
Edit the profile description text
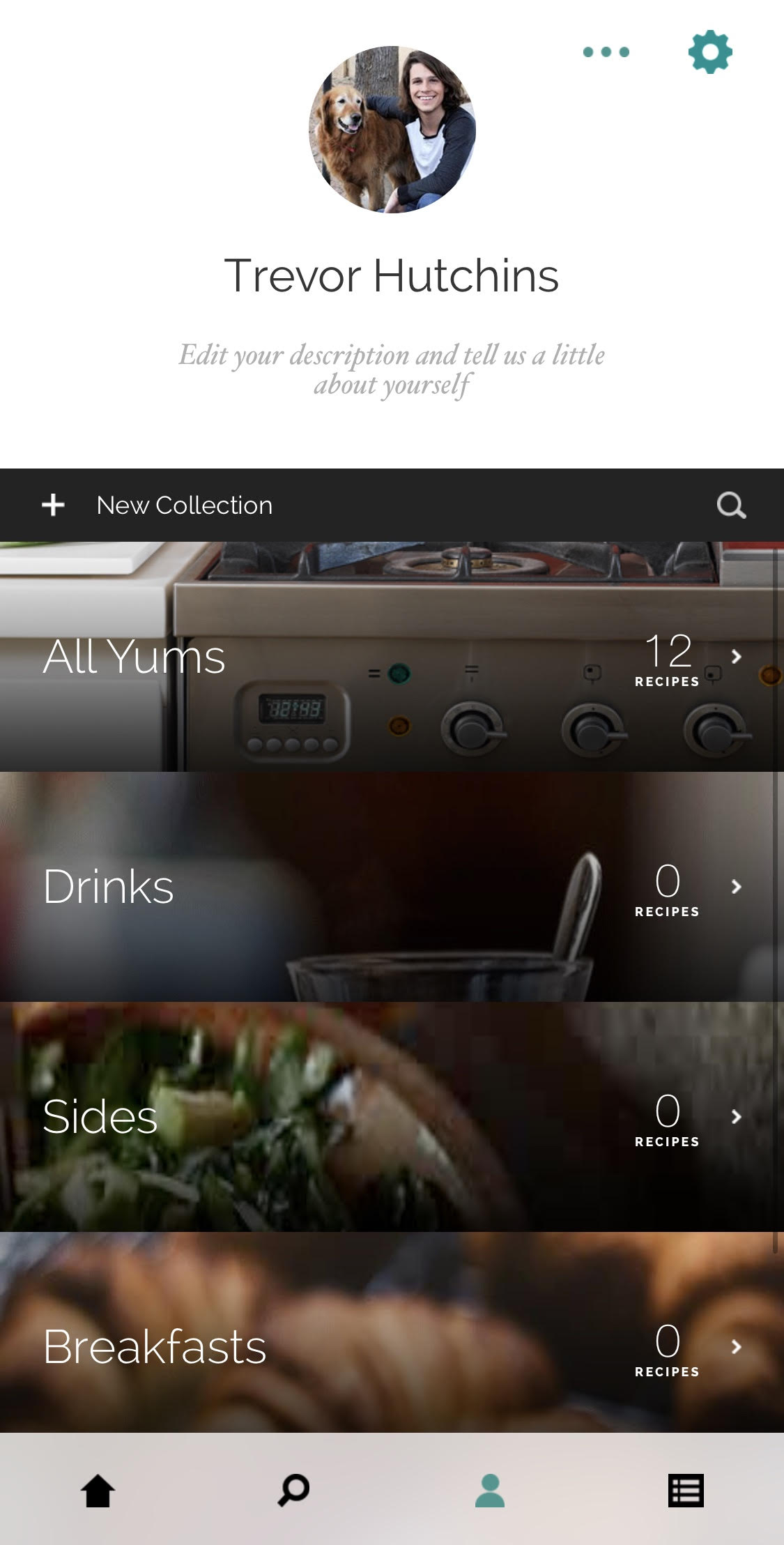[392, 370]
